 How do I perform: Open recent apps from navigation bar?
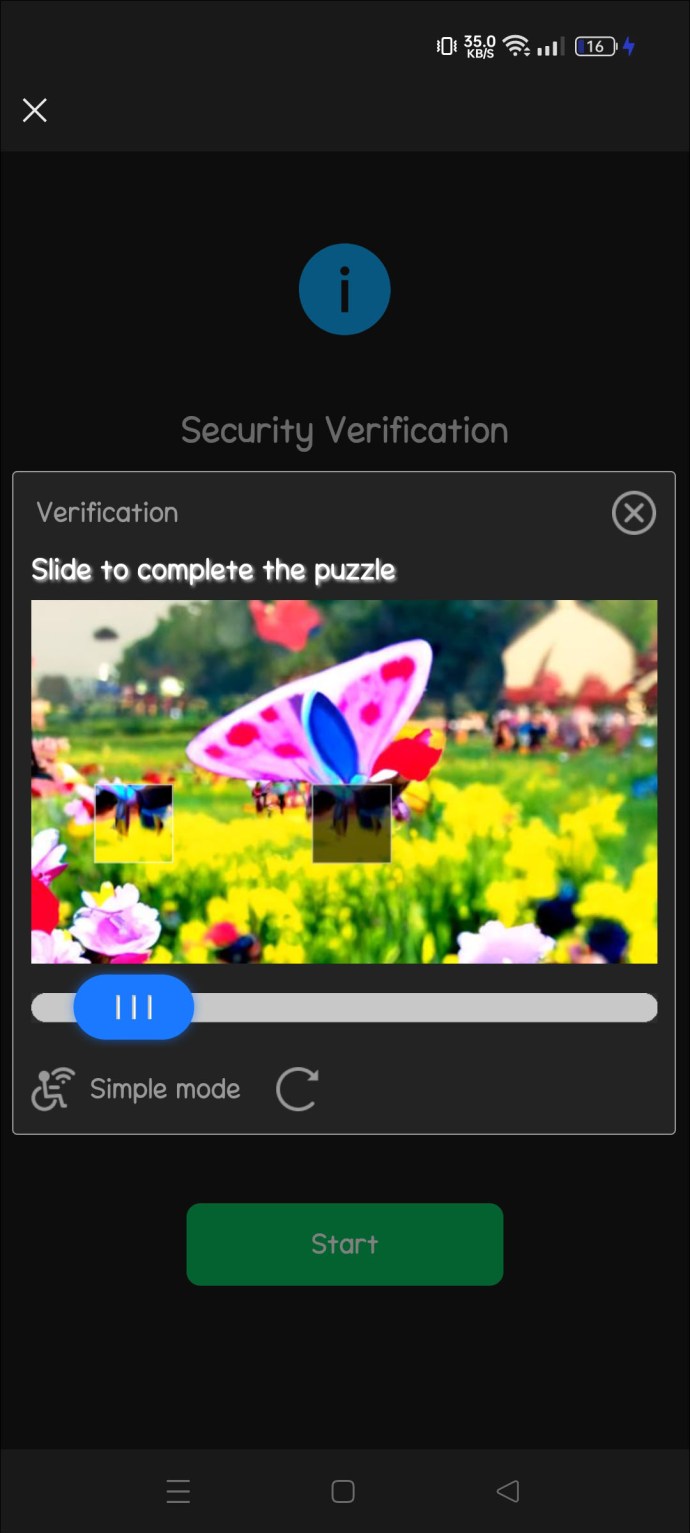coord(178,1492)
